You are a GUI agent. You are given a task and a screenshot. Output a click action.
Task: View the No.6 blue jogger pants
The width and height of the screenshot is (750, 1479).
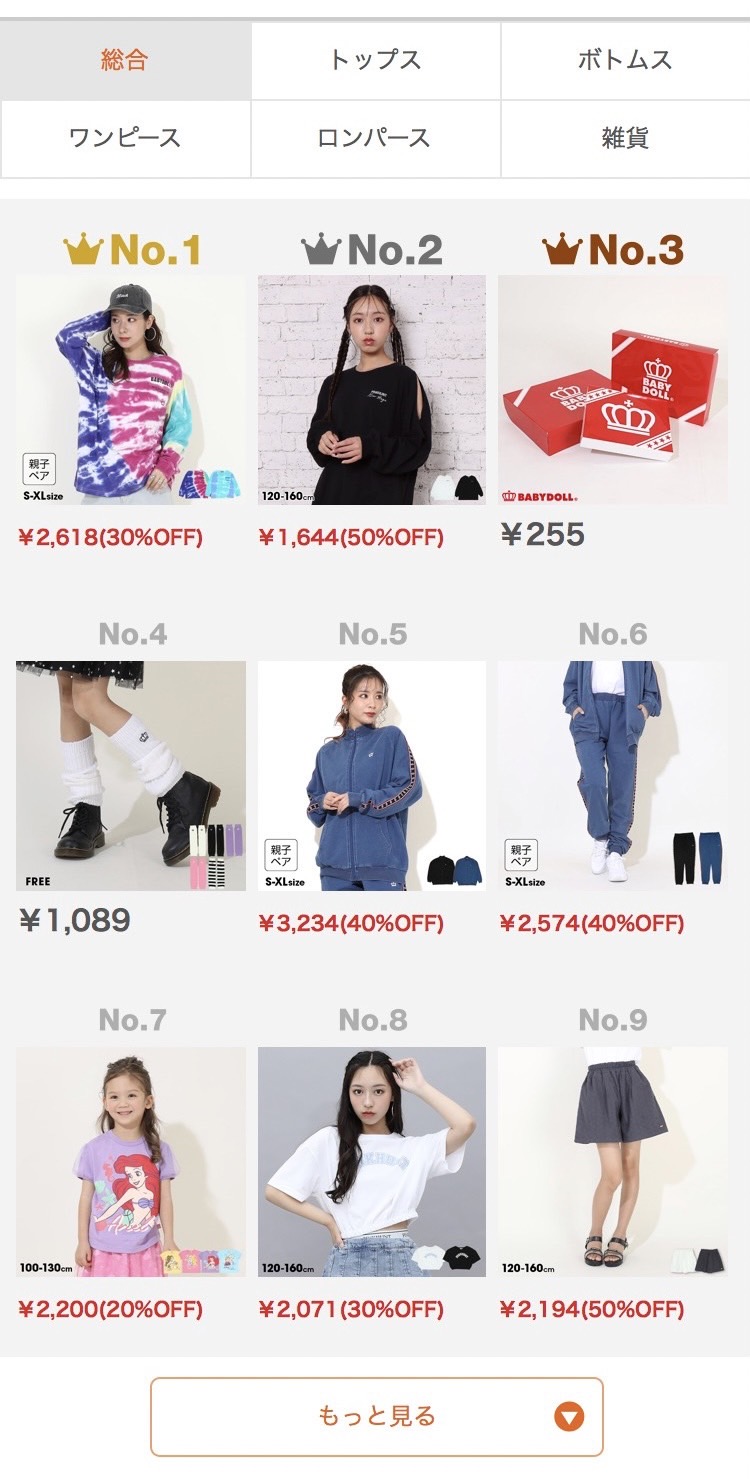(613, 776)
